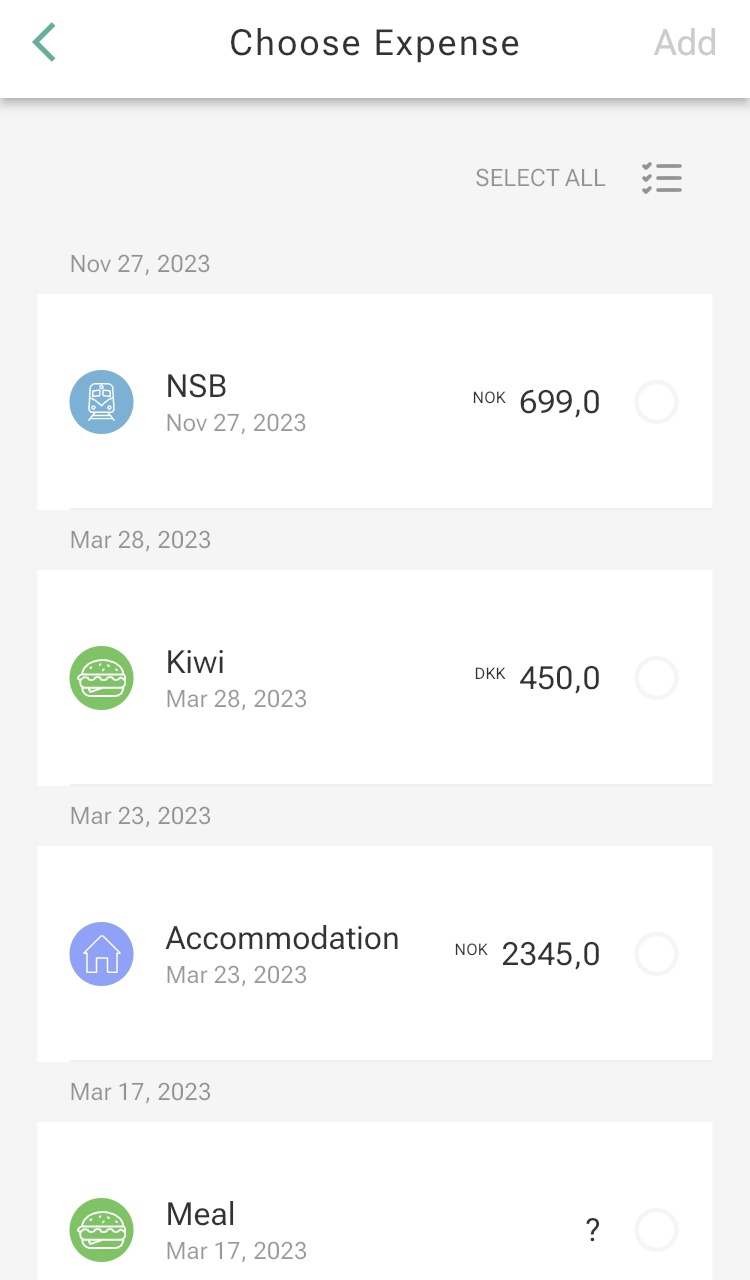Check the Meal expense circle
Viewport: 750px width, 1280px height.
(x=657, y=1231)
